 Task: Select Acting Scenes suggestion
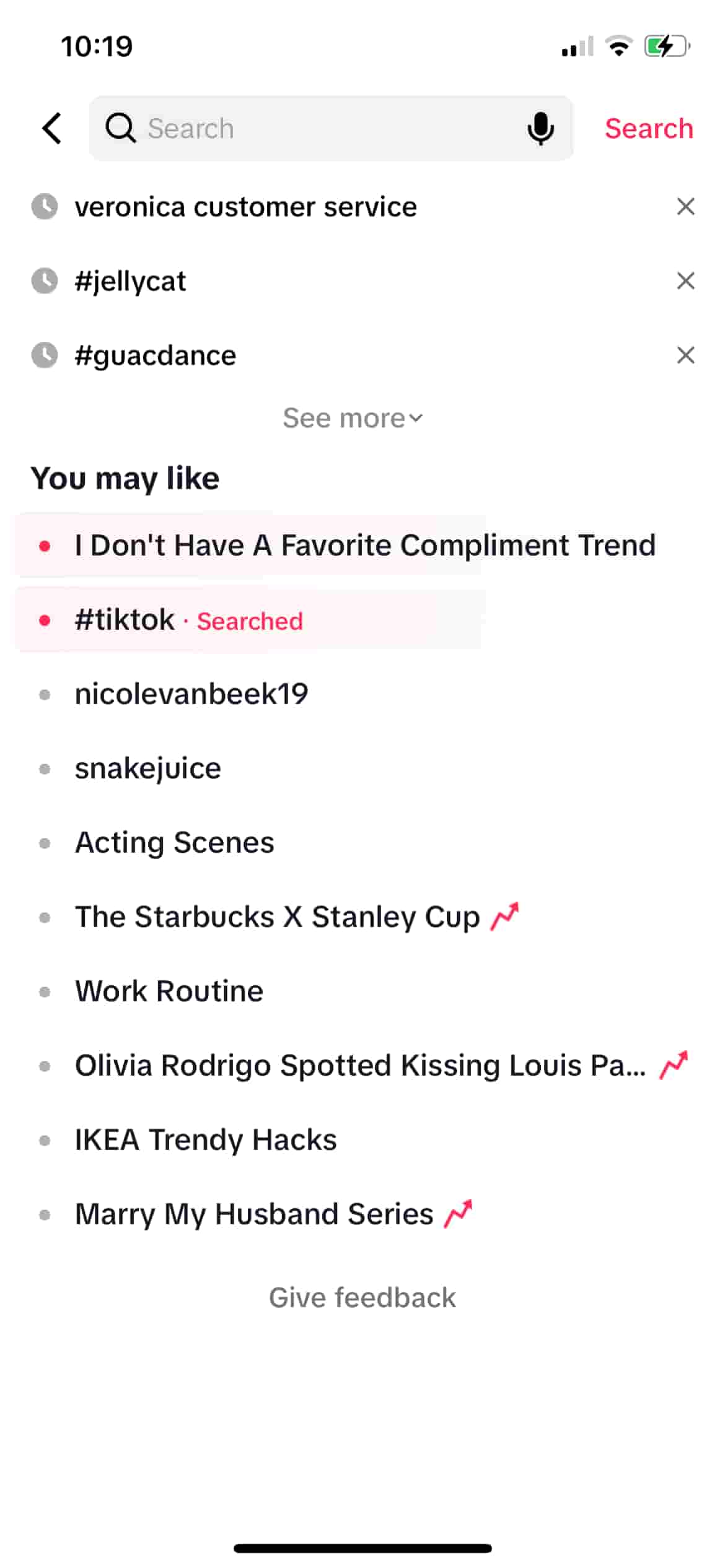(174, 842)
